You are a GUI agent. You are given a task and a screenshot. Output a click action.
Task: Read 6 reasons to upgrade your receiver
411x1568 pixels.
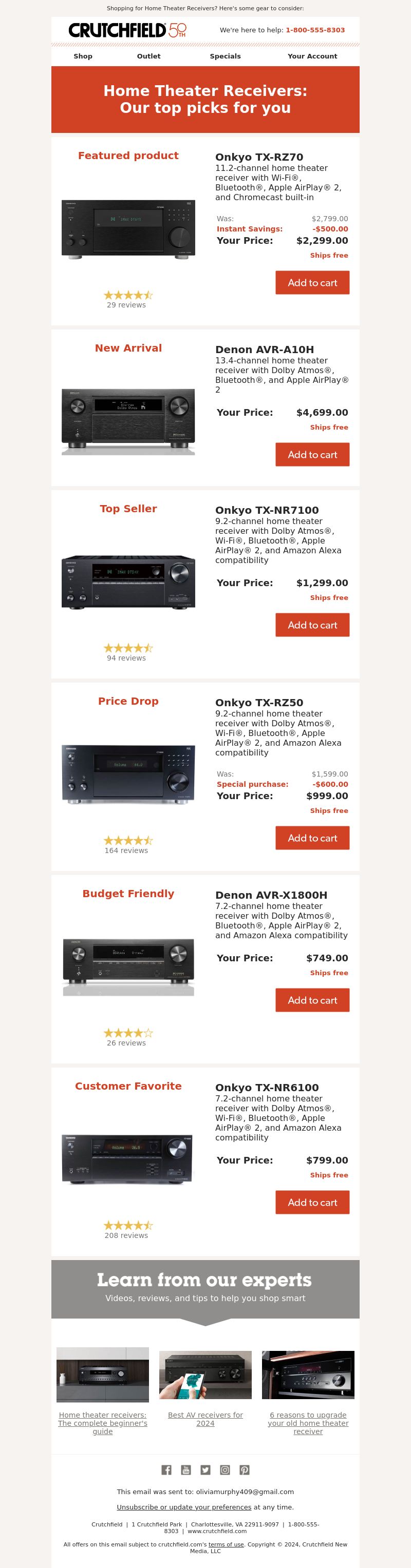(308, 1423)
